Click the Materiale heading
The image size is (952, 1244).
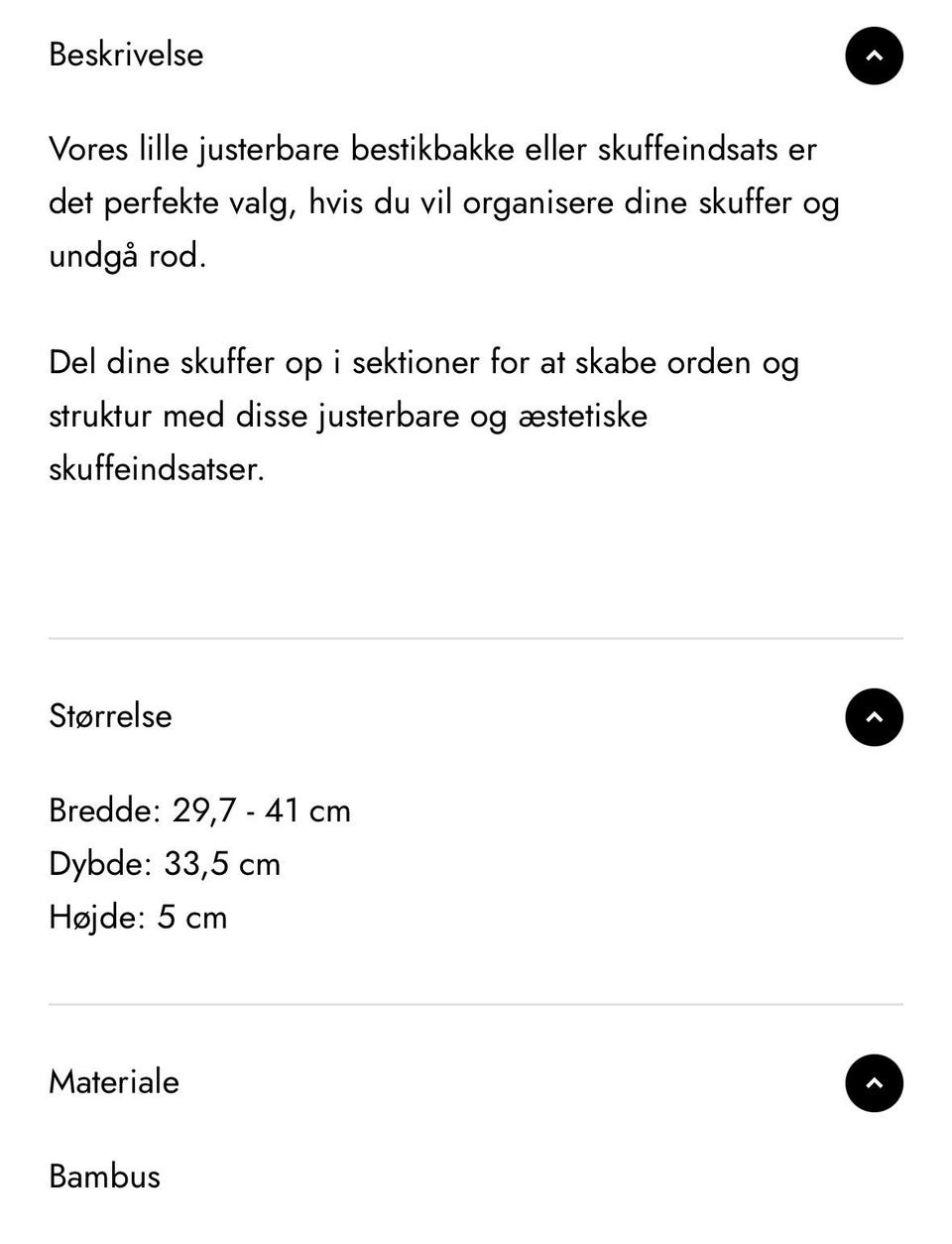click(113, 1082)
